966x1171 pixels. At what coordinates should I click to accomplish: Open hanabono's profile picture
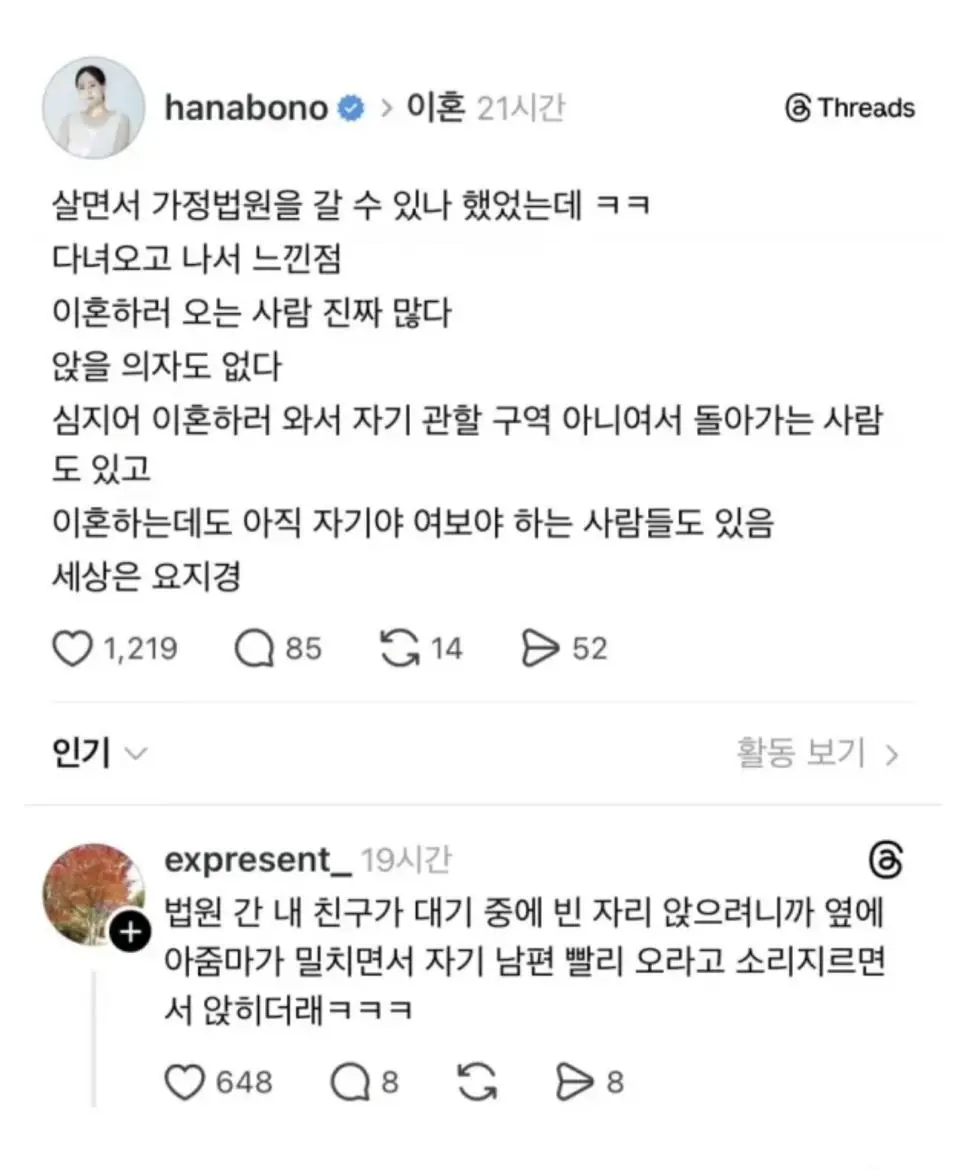94,107
